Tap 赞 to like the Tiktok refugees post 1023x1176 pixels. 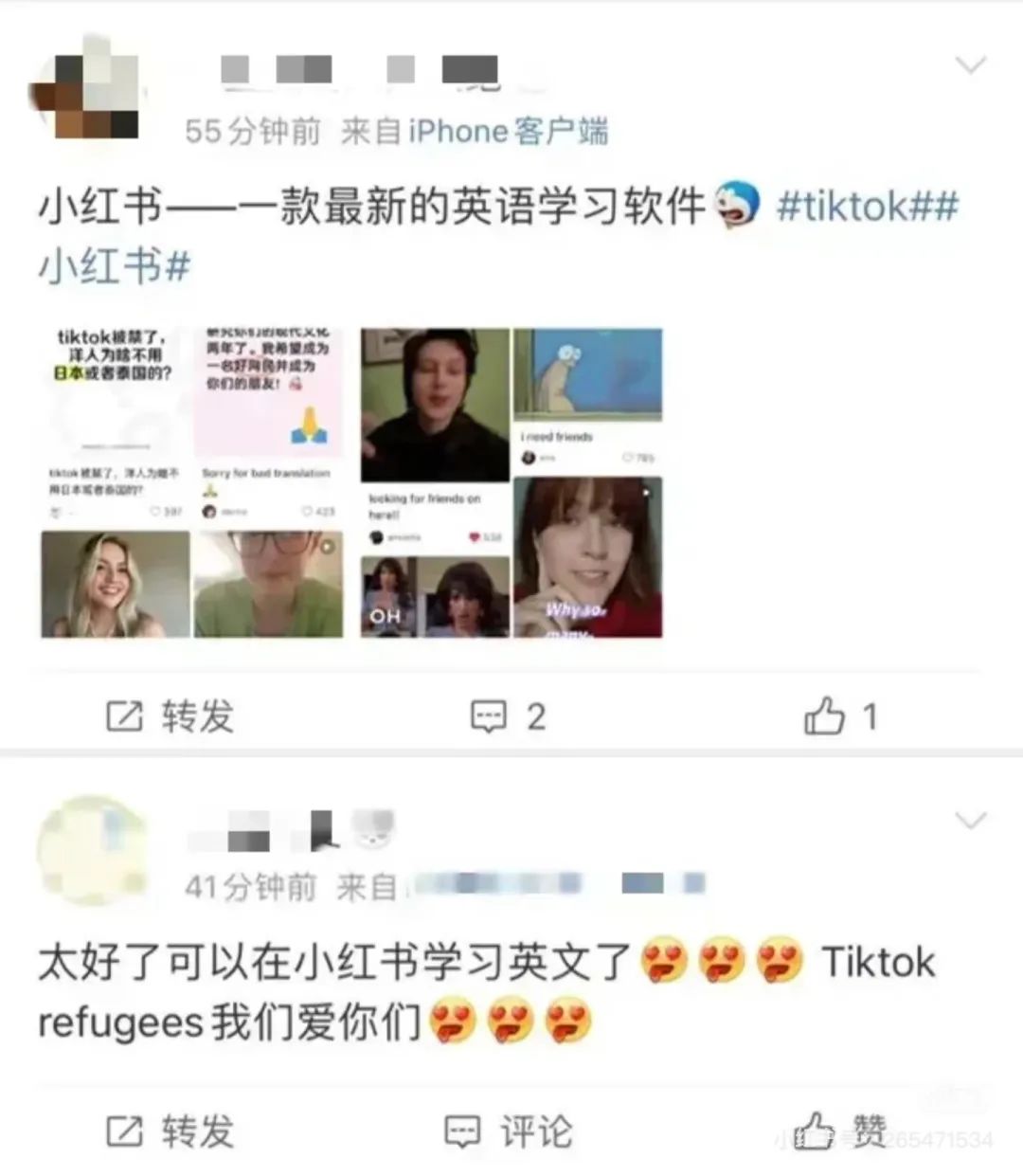point(841,1131)
